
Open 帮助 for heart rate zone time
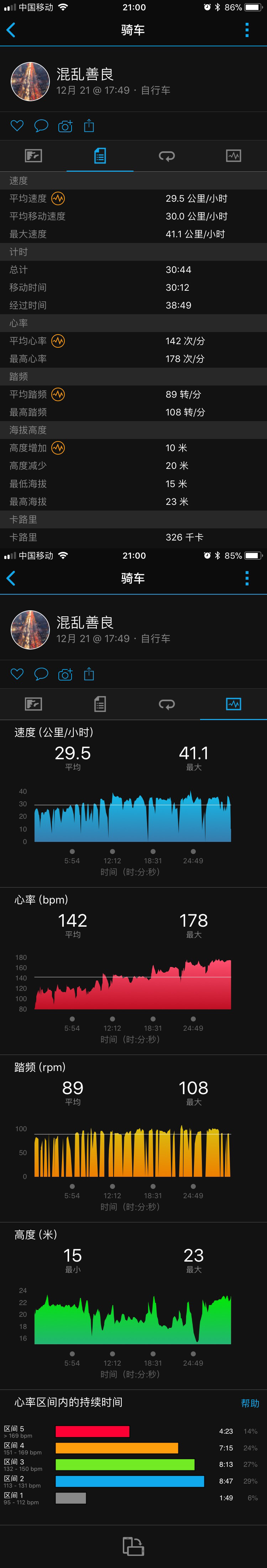[250, 1403]
